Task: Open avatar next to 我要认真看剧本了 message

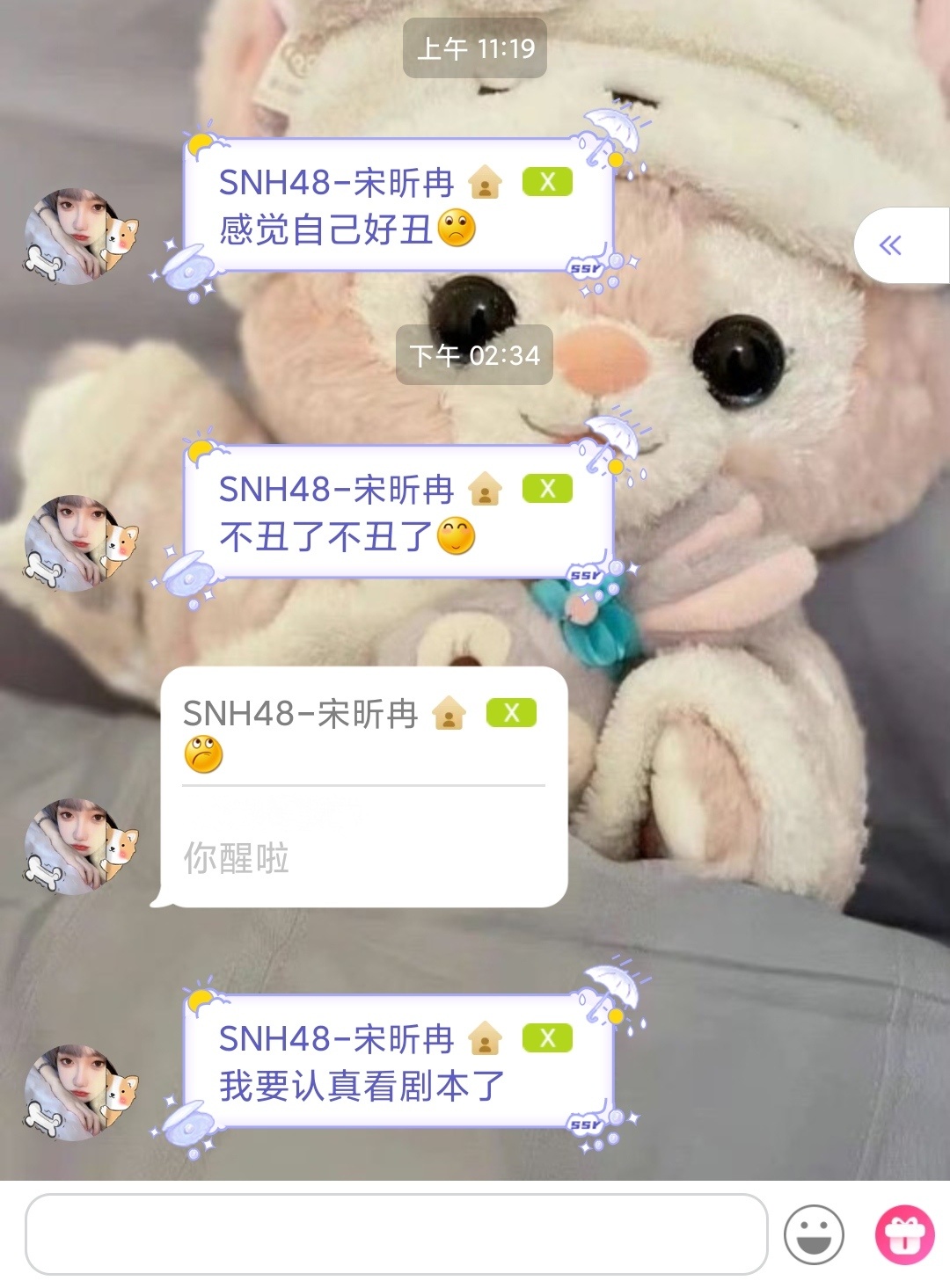Action: [x=81, y=1092]
